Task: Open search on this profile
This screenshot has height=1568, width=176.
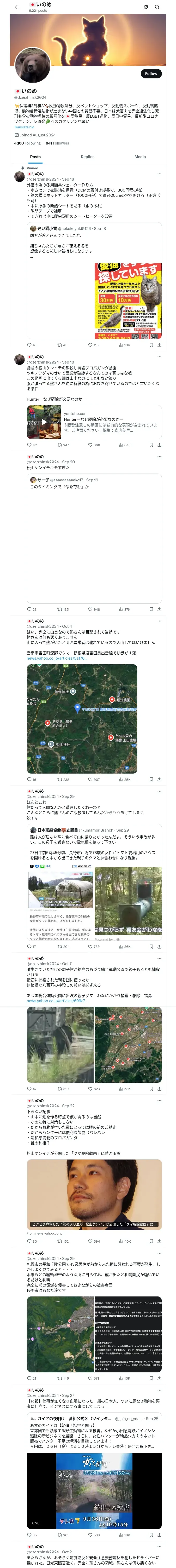Action: pos(157,7)
